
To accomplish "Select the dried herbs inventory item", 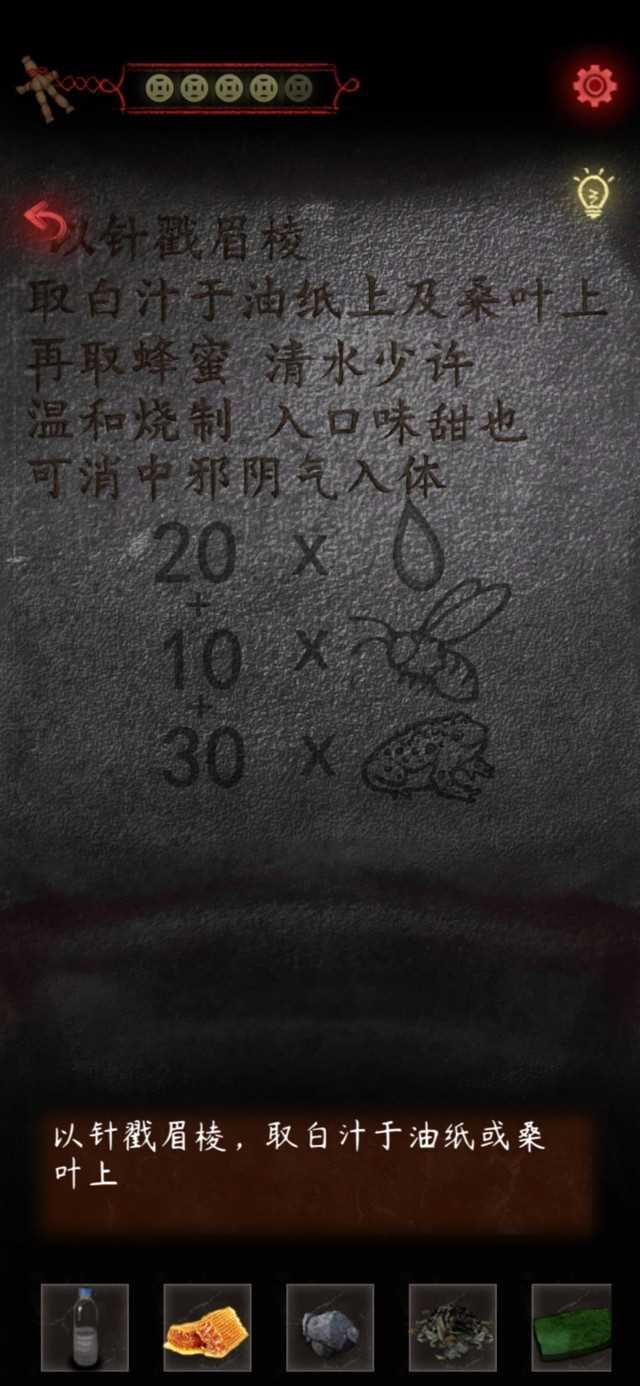I will [453, 1327].
